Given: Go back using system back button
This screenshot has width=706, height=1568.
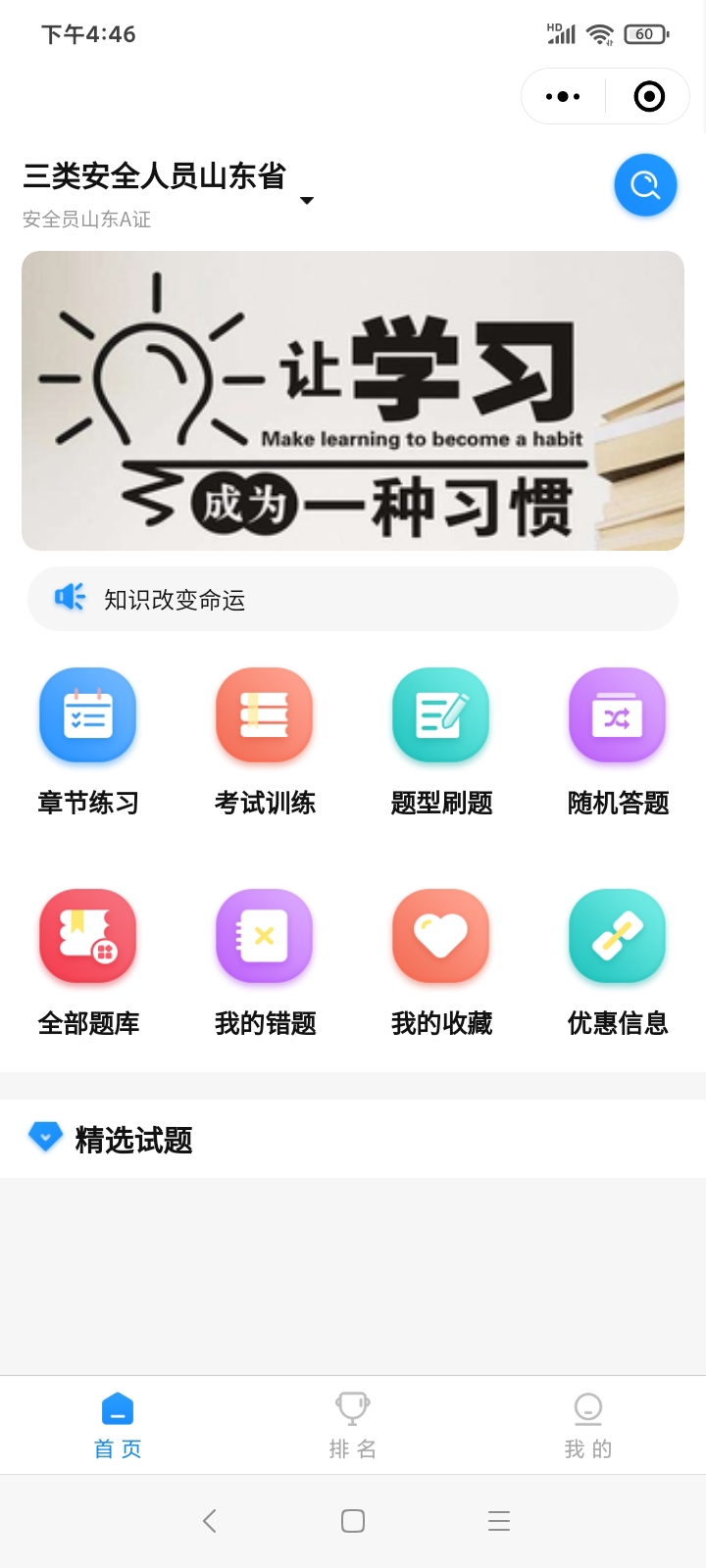Looking at the screenshot, I should pyautogui.click(x=209, y=1521).
